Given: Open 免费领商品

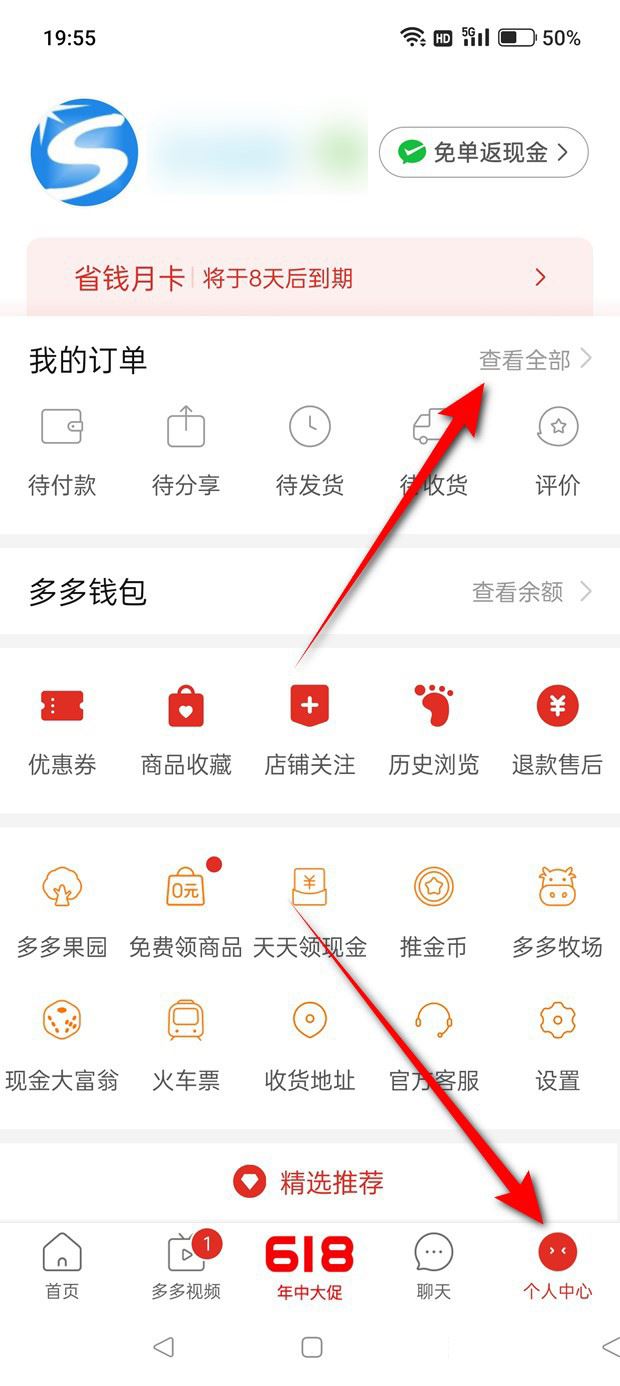Looking at the screenshot, I should point(186,914).
